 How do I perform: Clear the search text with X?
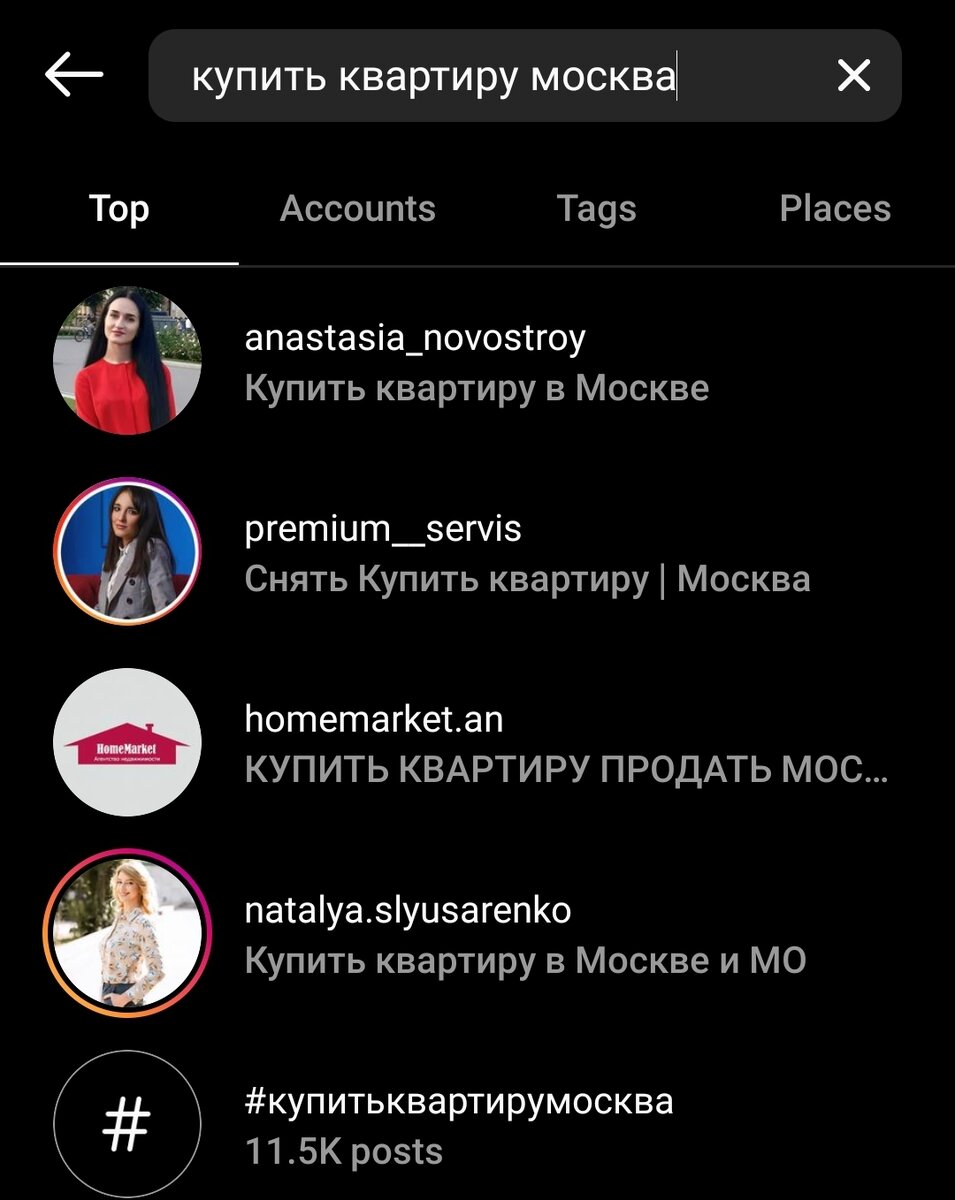(x=853, y=75)
